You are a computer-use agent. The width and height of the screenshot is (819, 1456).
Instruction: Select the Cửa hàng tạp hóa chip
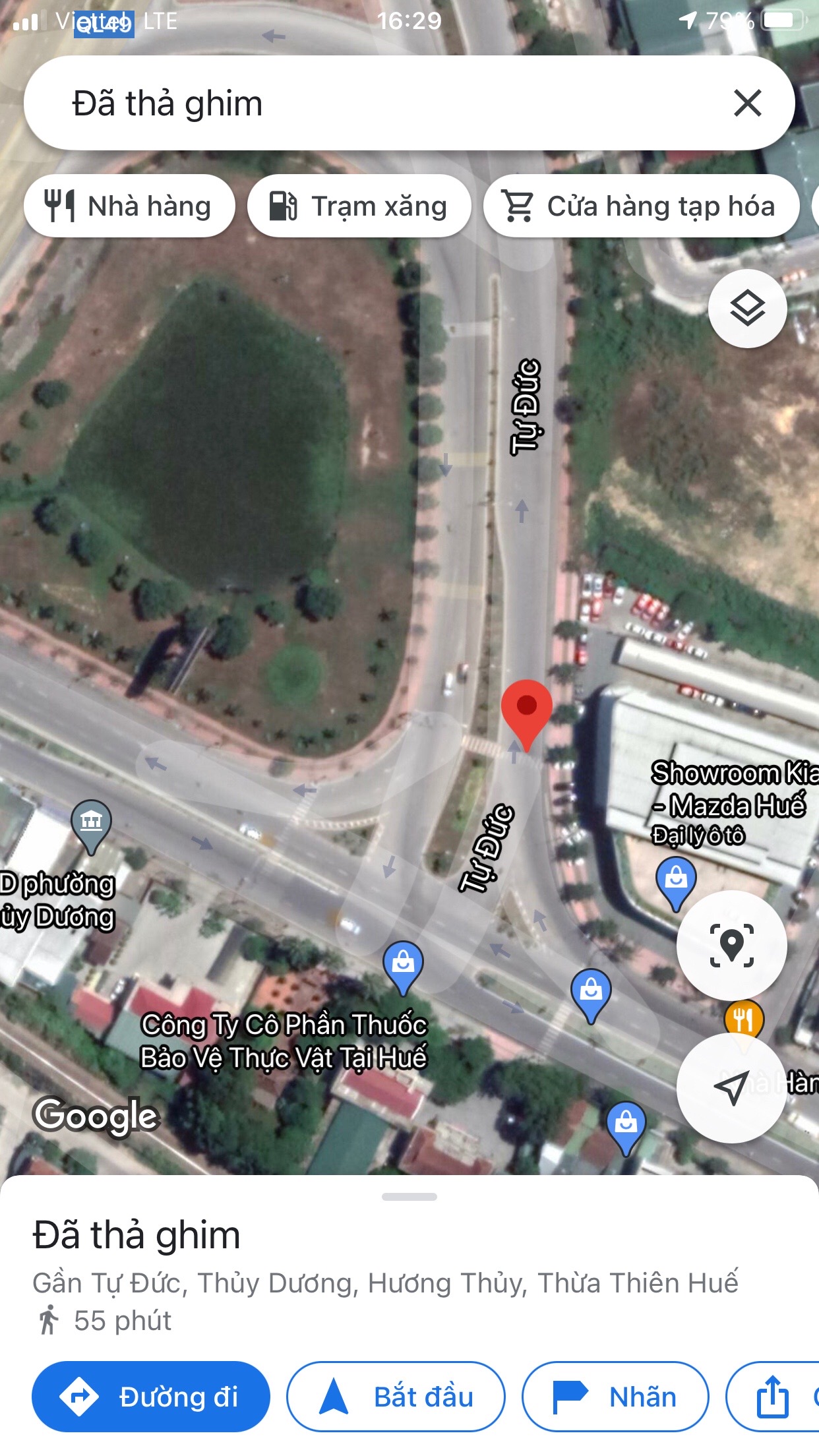click(641, 206)
